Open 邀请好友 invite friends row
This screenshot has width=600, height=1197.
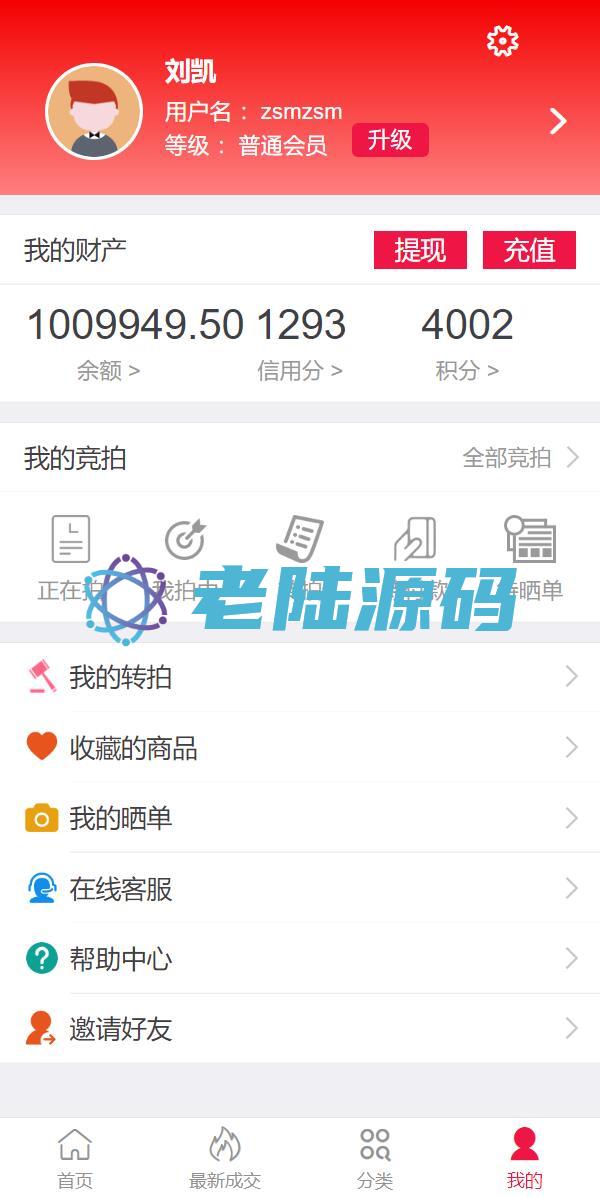(300, 1029)
